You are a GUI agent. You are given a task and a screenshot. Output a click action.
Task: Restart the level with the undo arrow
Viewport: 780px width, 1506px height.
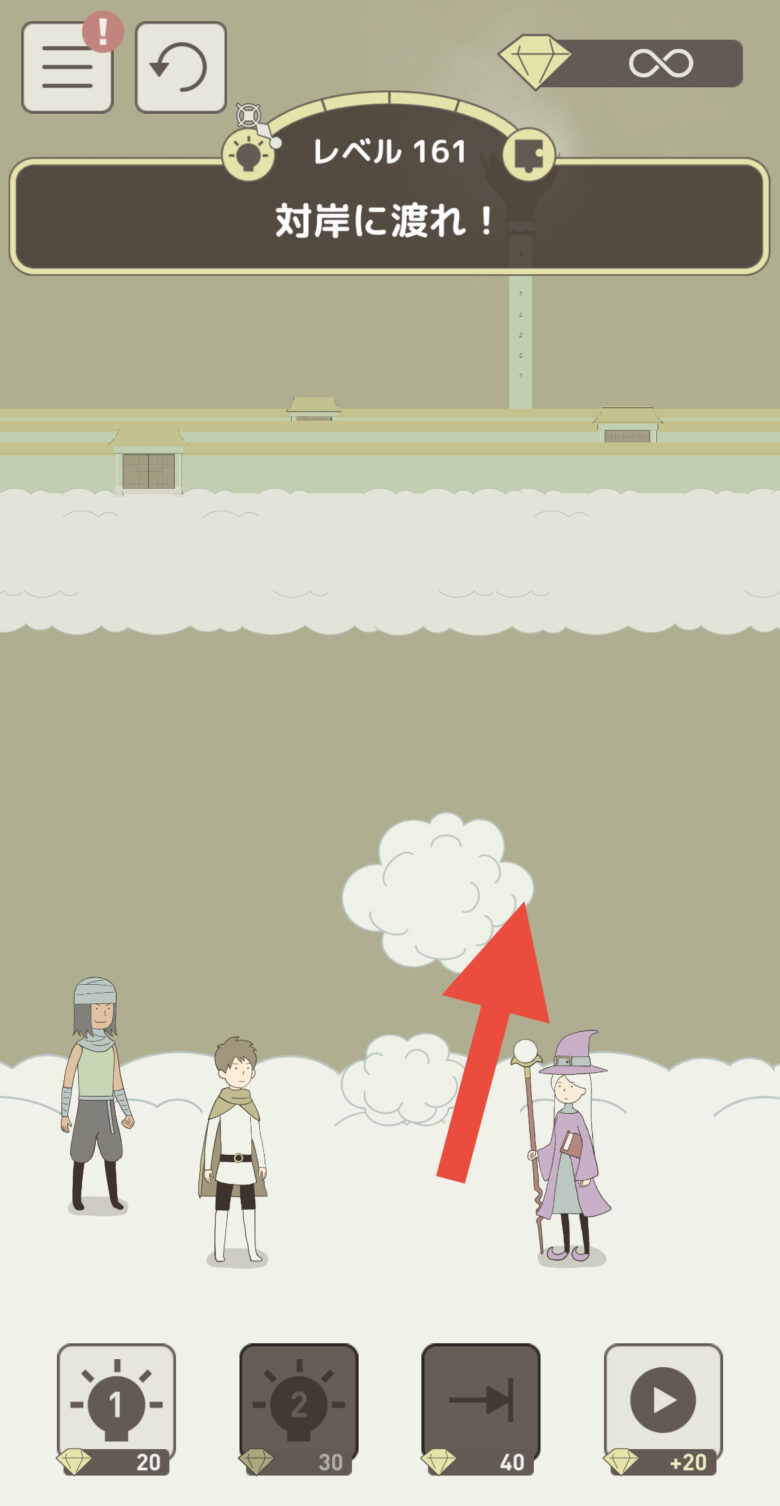(x=180, y=67)
